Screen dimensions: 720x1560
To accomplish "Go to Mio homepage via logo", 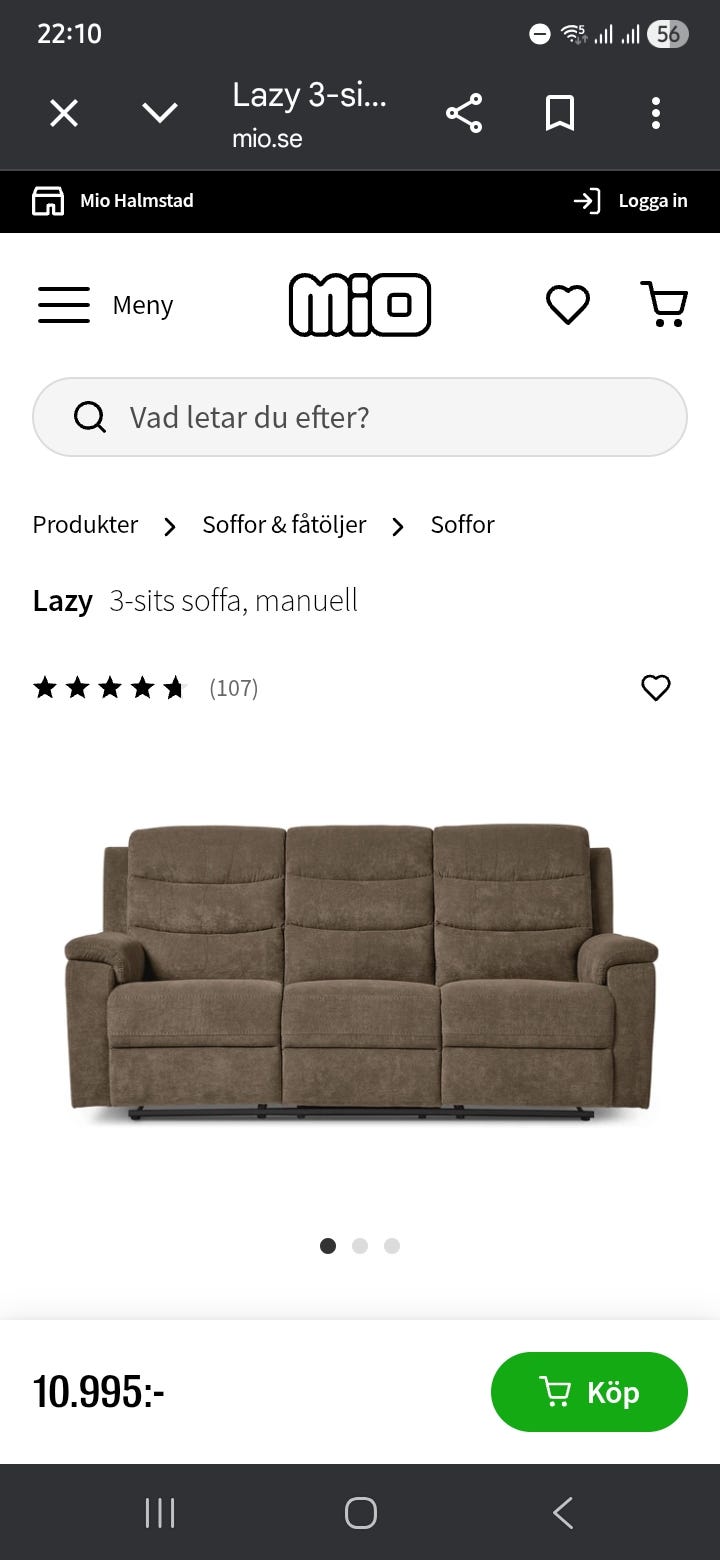I will [x=360, y=304].
